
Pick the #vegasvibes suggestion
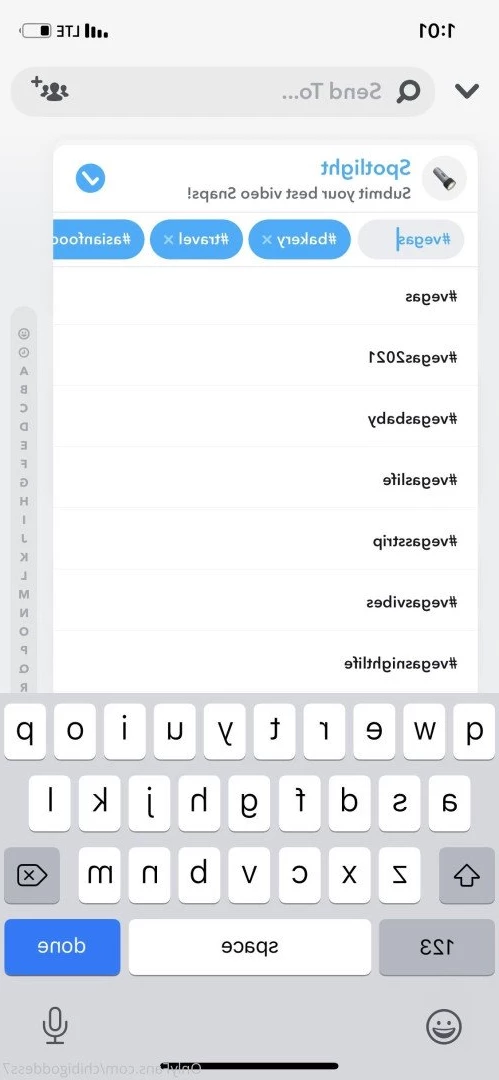pyautogui.click(x=265, y=602)
